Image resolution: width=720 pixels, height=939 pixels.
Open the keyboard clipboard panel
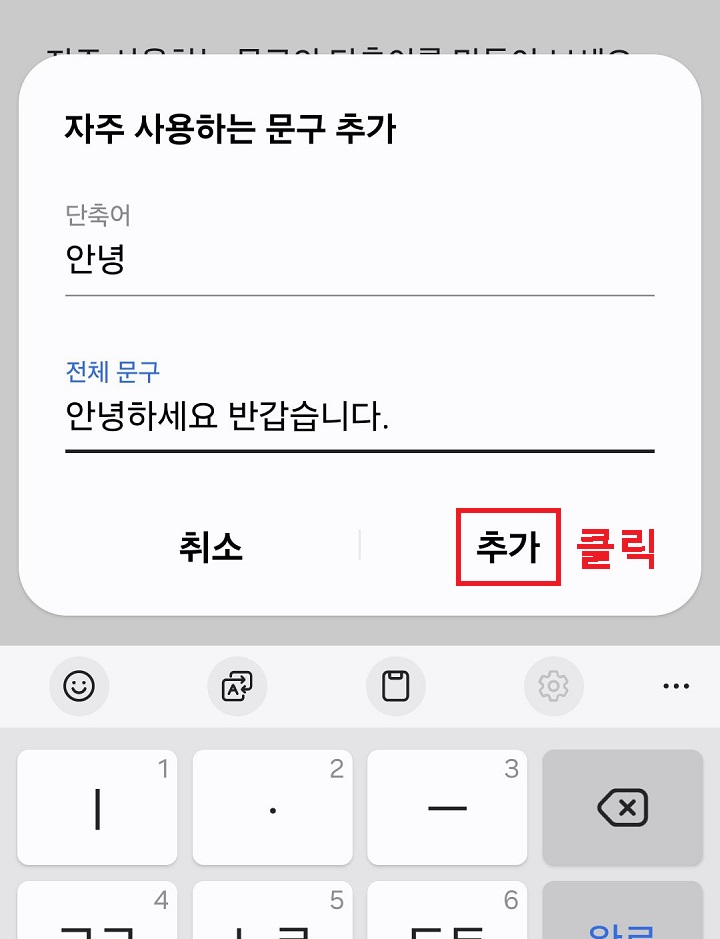point(396,686)
